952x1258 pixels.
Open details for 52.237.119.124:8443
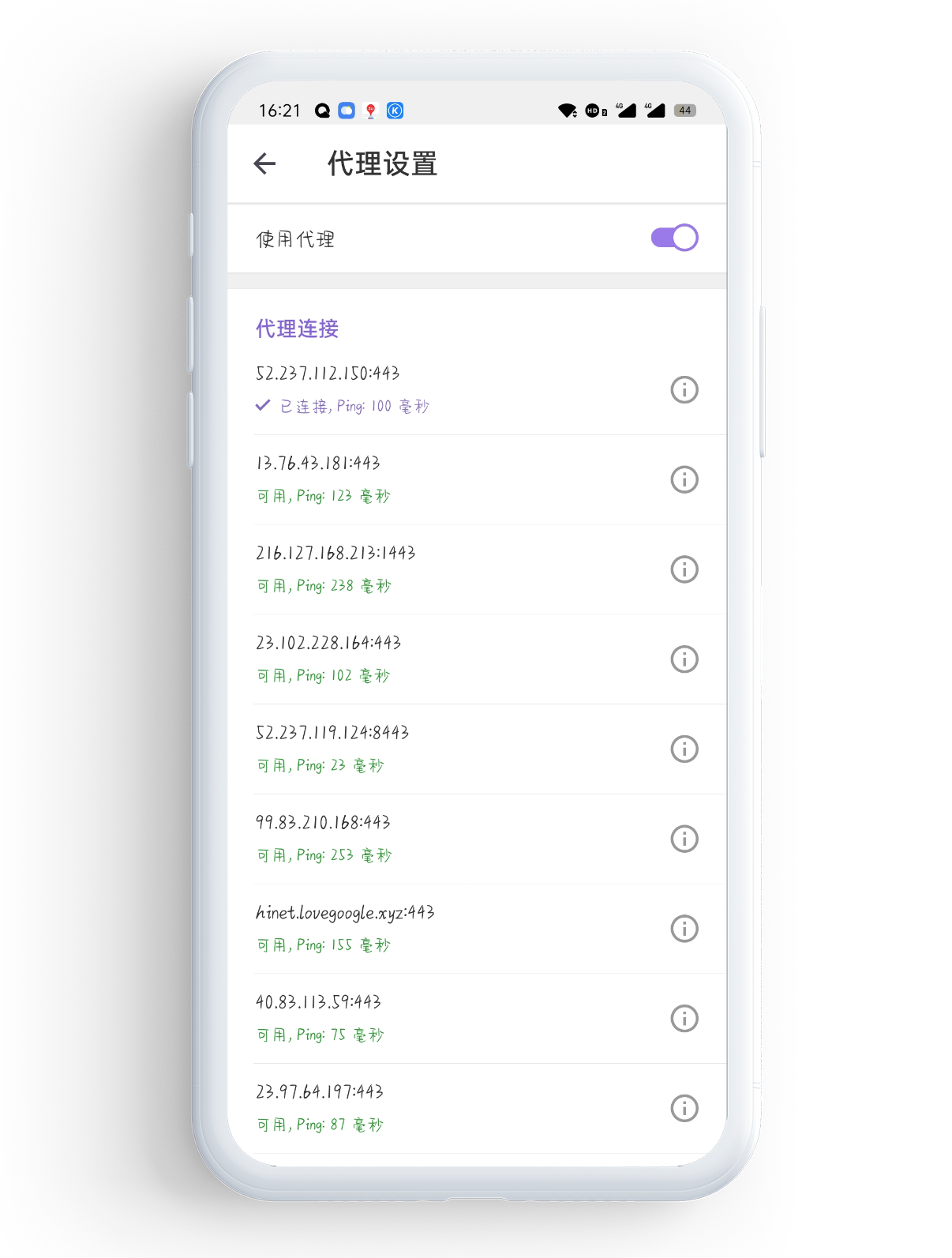click(x=684, y=749)
